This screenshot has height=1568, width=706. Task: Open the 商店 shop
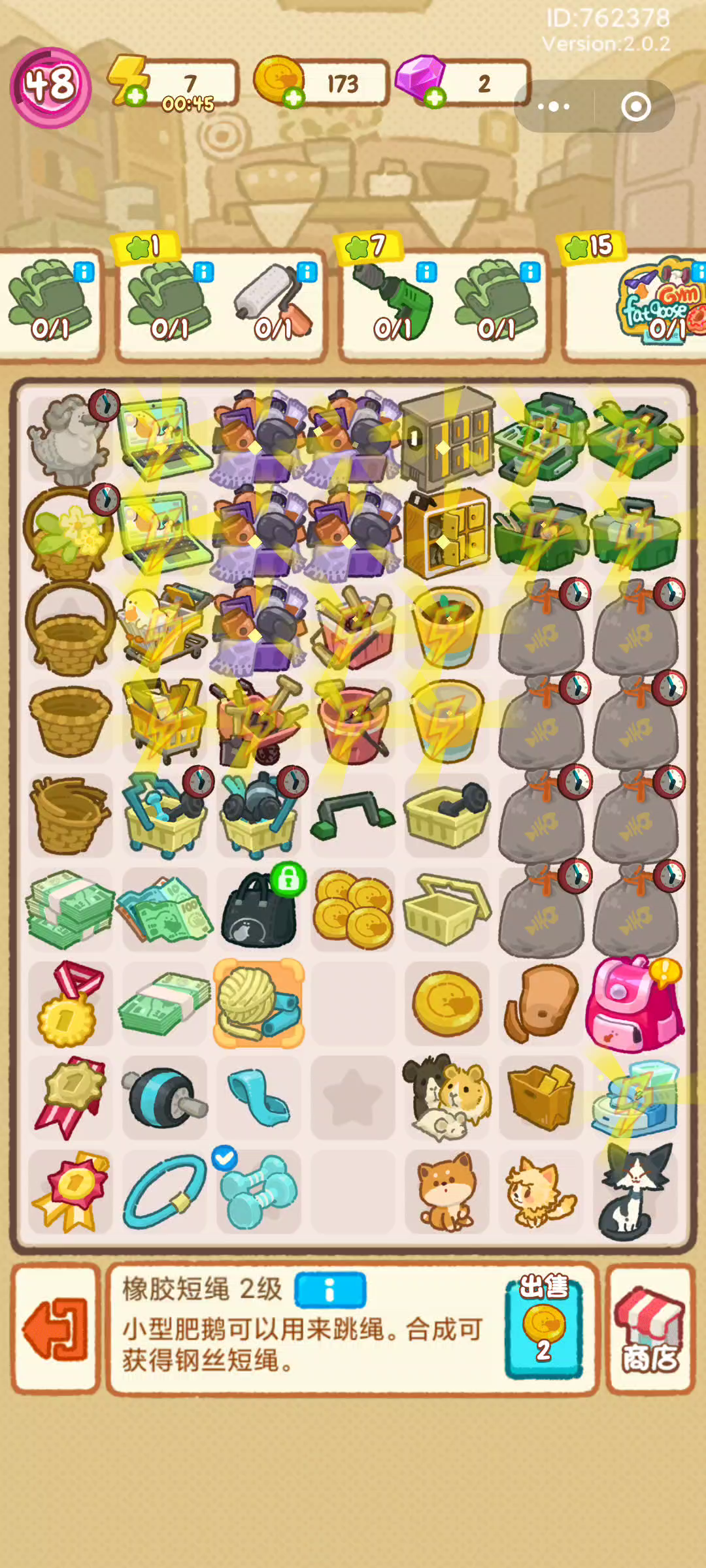[x=650, y=1328]
